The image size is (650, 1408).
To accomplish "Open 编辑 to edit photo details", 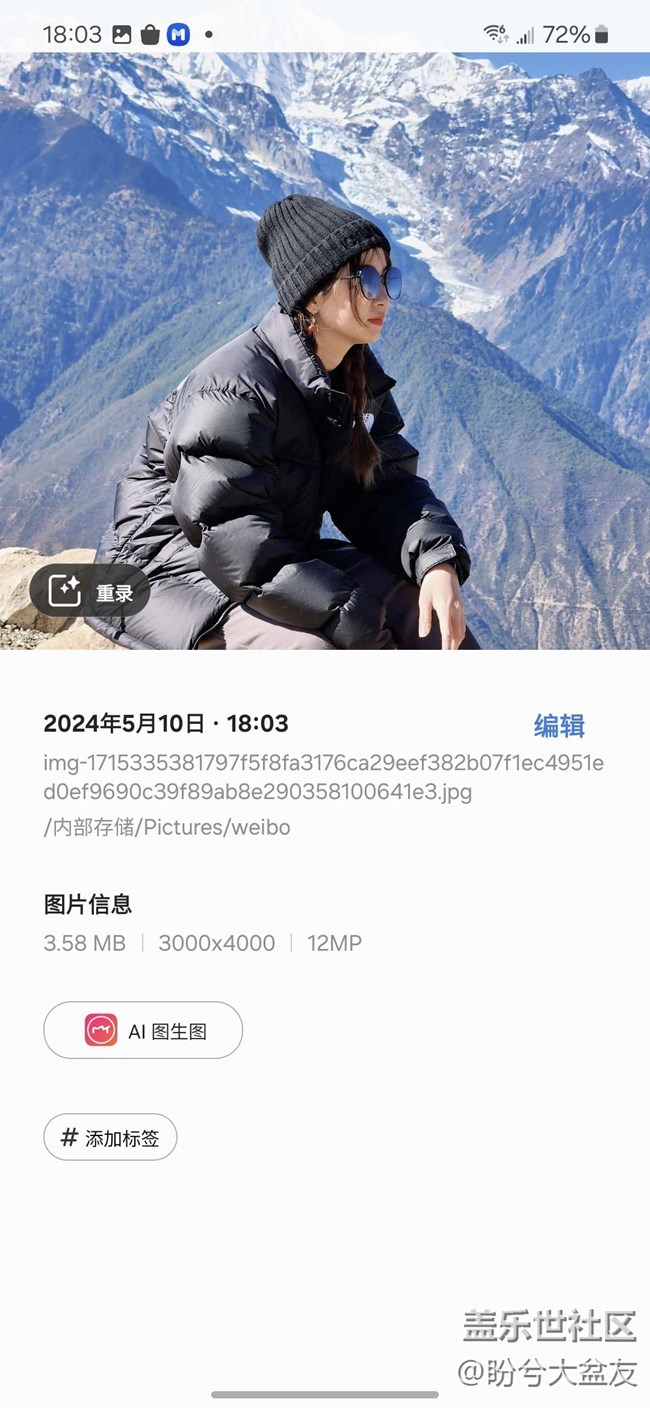I will 559,725.
